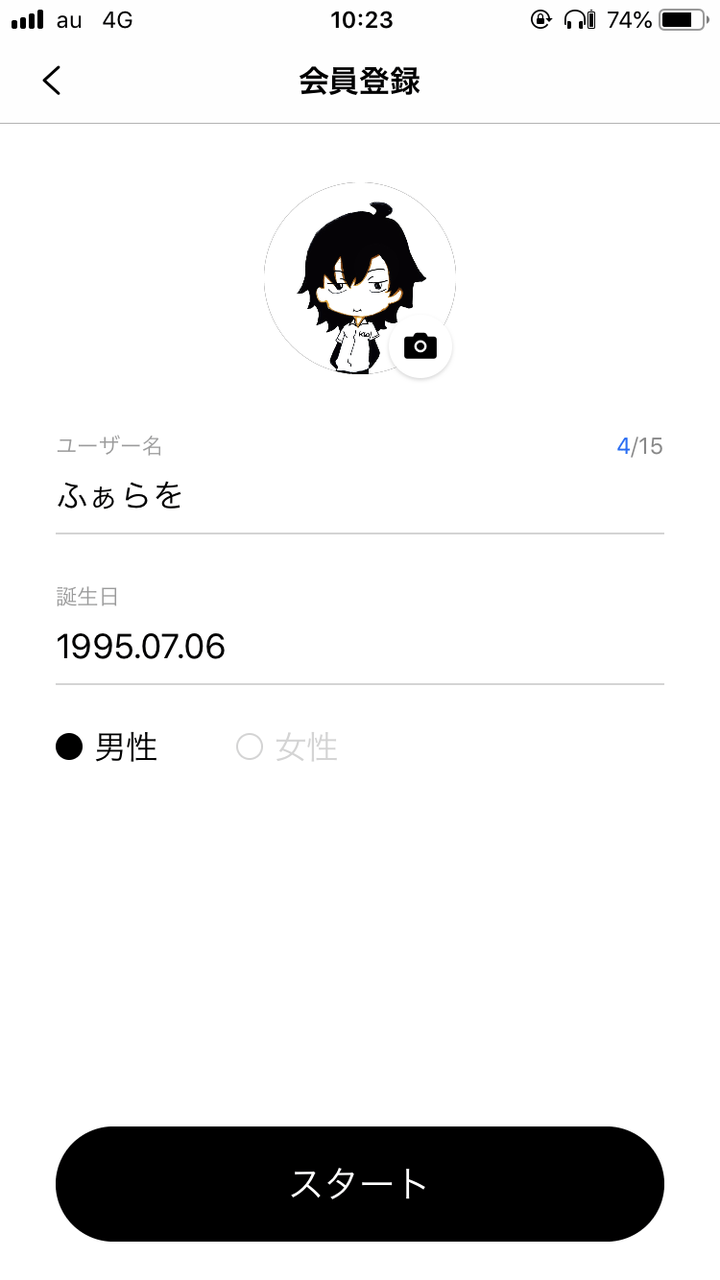Tap the 4G network indicator
This screenshot has height=1280, width=720.
118,18
